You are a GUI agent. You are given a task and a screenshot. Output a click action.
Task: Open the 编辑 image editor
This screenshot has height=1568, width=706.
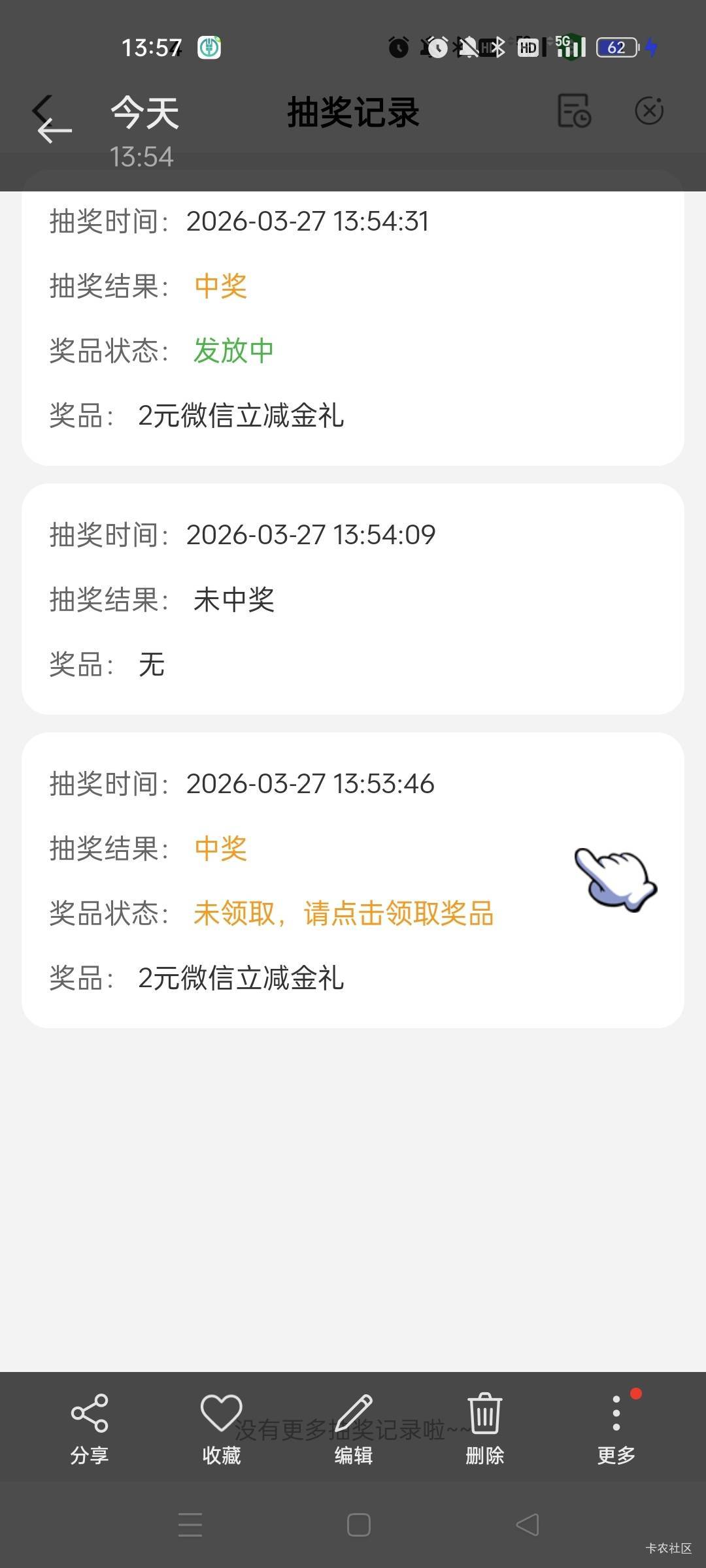(354, 1429)
